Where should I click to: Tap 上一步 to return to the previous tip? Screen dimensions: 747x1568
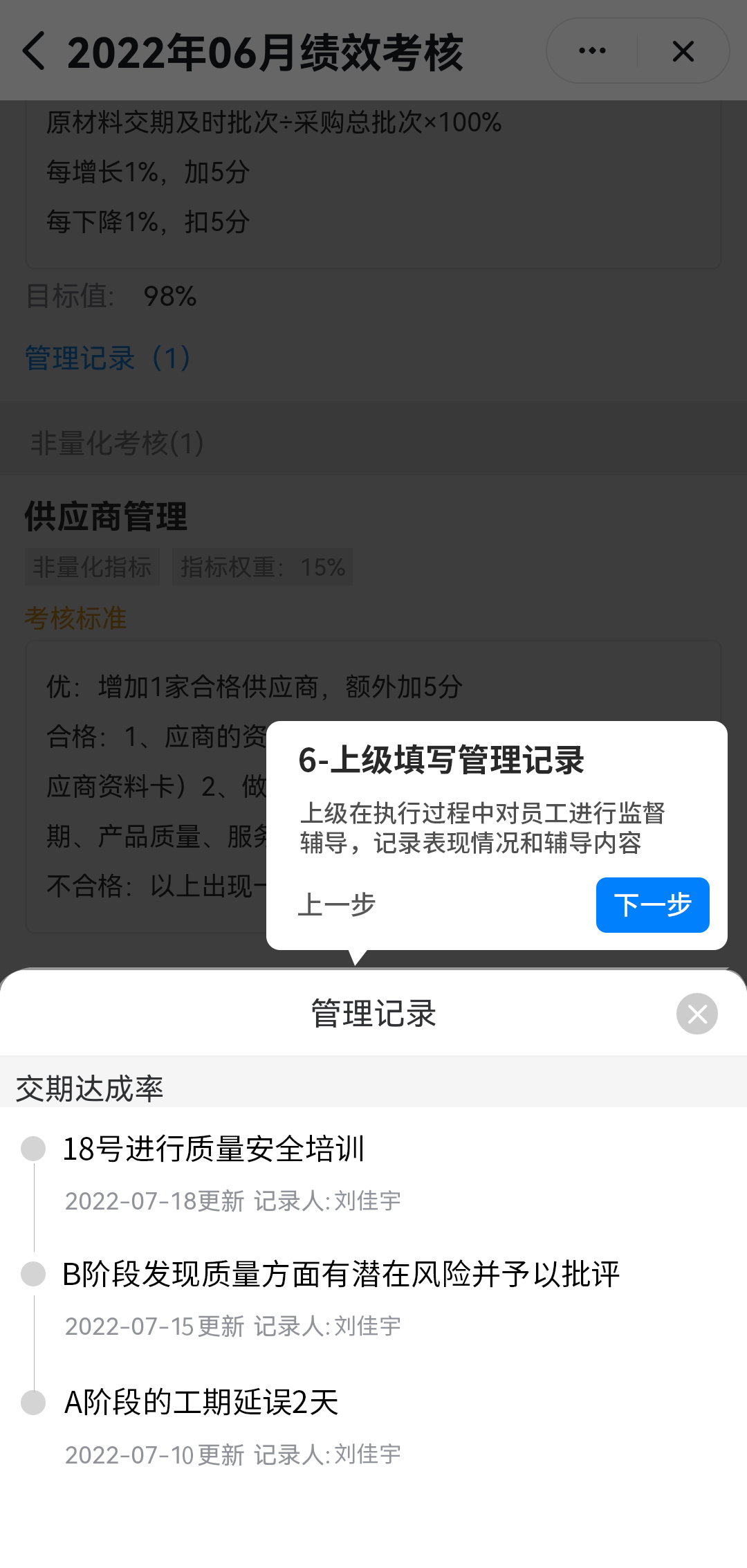(336, 905)
